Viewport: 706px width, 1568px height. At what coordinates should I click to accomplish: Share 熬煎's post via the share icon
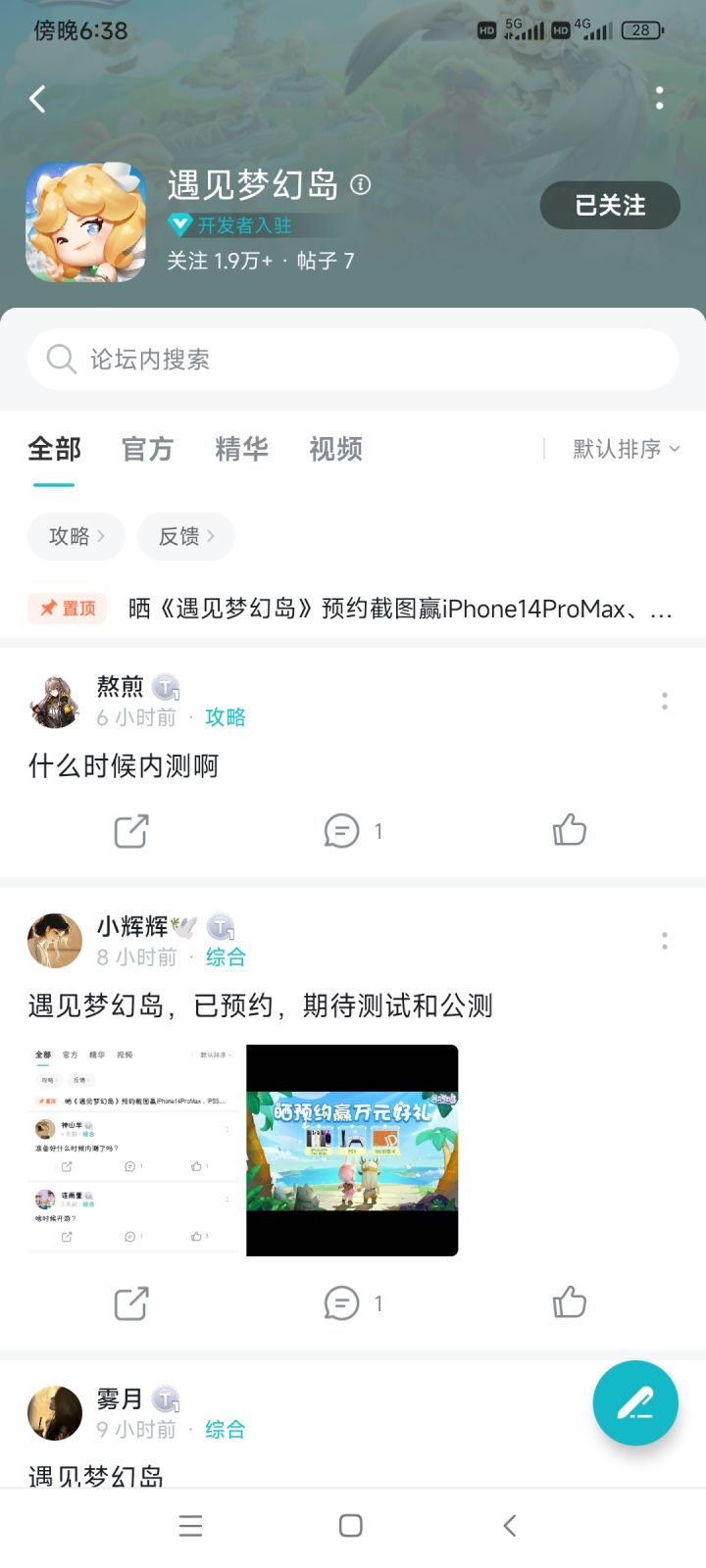[x=130, y=830]
